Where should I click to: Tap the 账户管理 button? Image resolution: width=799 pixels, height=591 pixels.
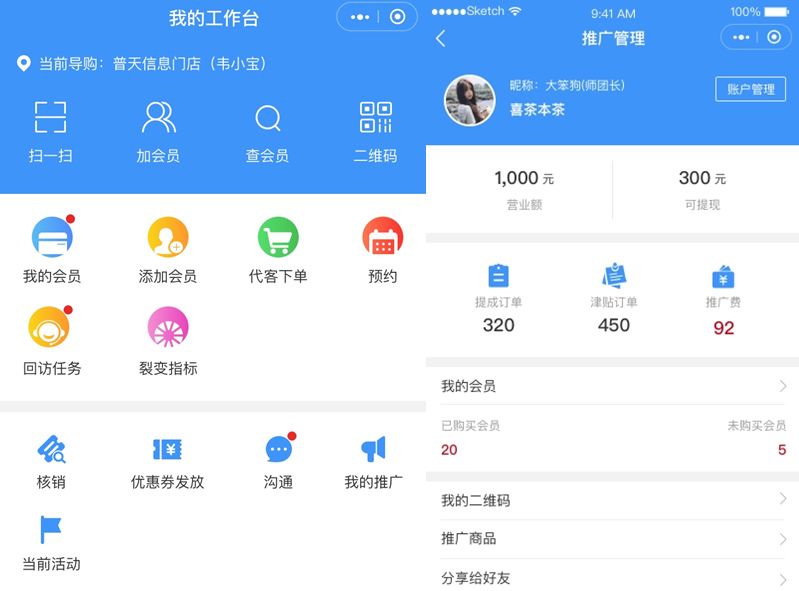[750, 89]
